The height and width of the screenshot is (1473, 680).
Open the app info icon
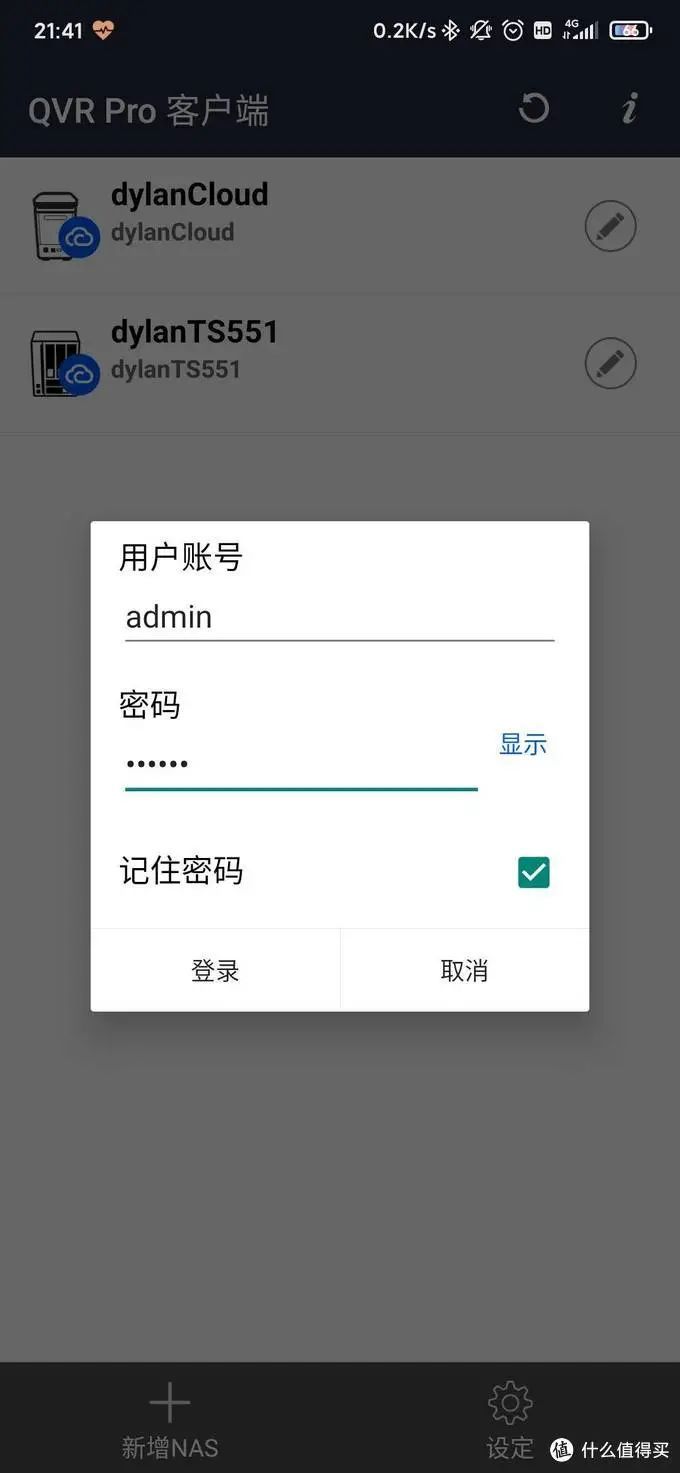pos(629,108)
